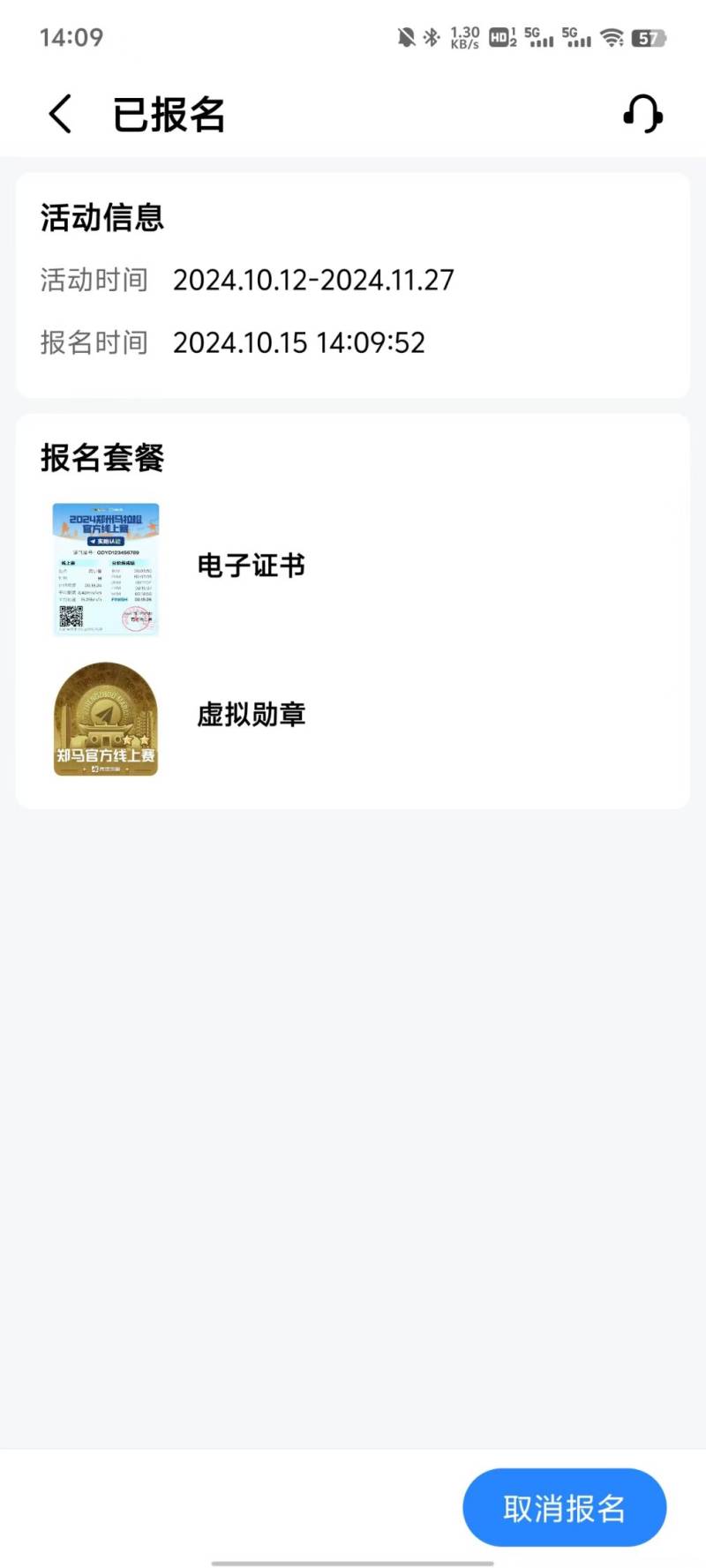This screenshot has height=1568, width=706.
Task: Tap the 报名套餐 section header
Action: tap(103, 458)
